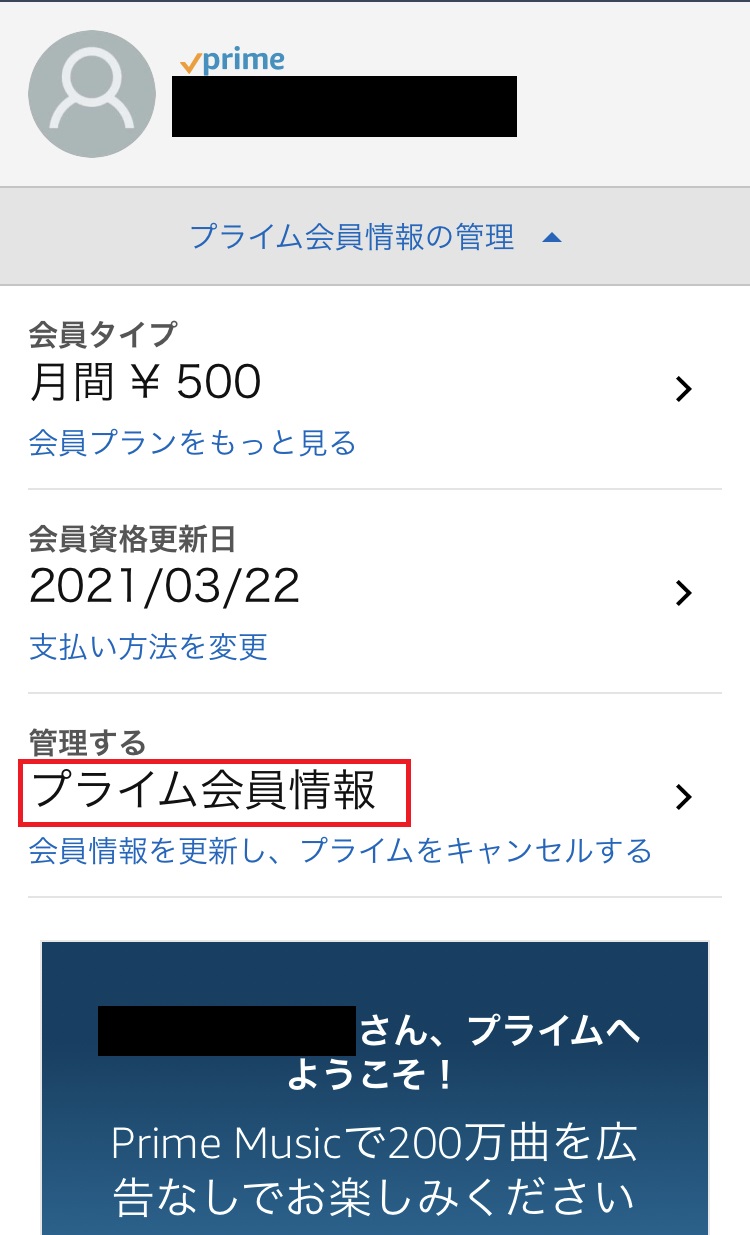
Task: Open the プライム会員情報 management row
Action: (375, 796)
